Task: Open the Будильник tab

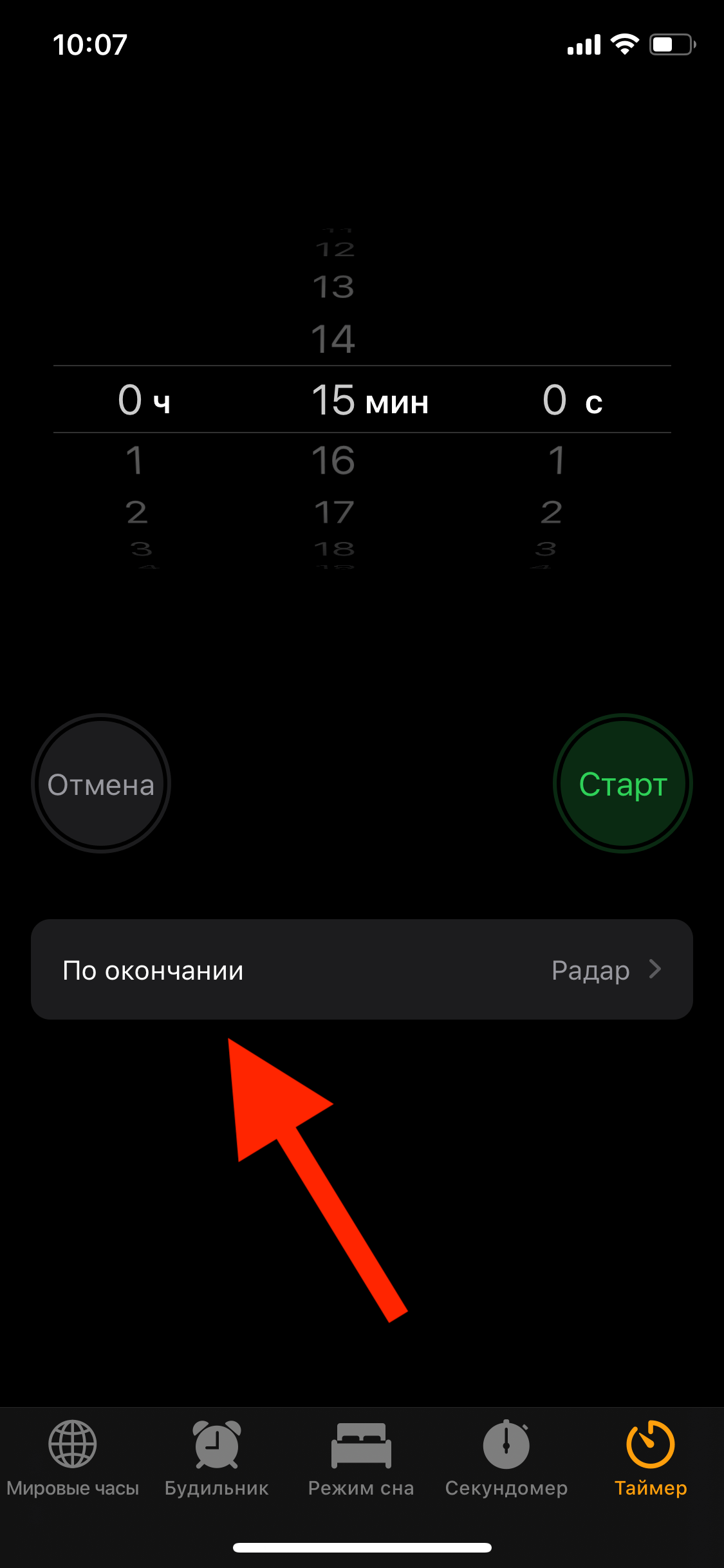Action: (x=217, y=1459)
